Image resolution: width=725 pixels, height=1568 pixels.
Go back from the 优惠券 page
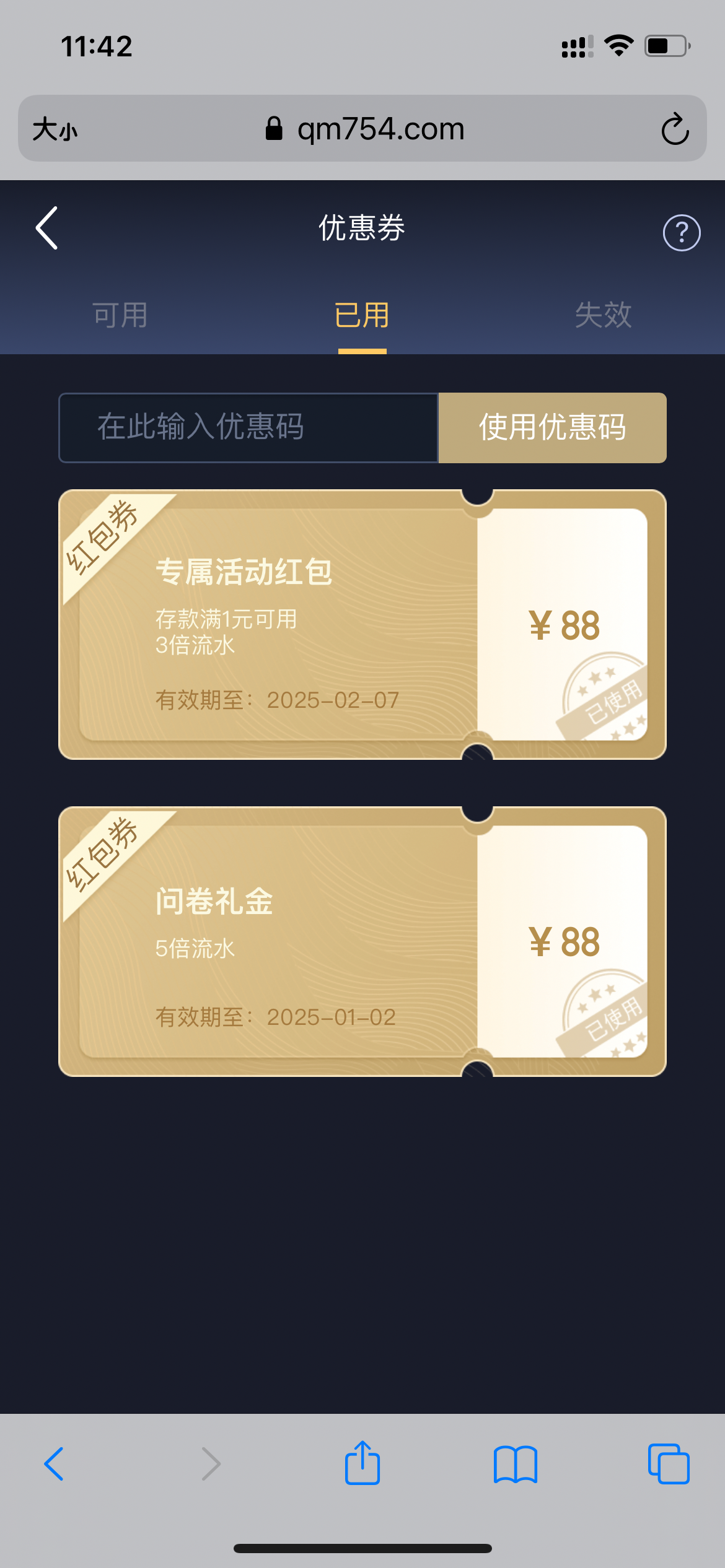point(47,228)
